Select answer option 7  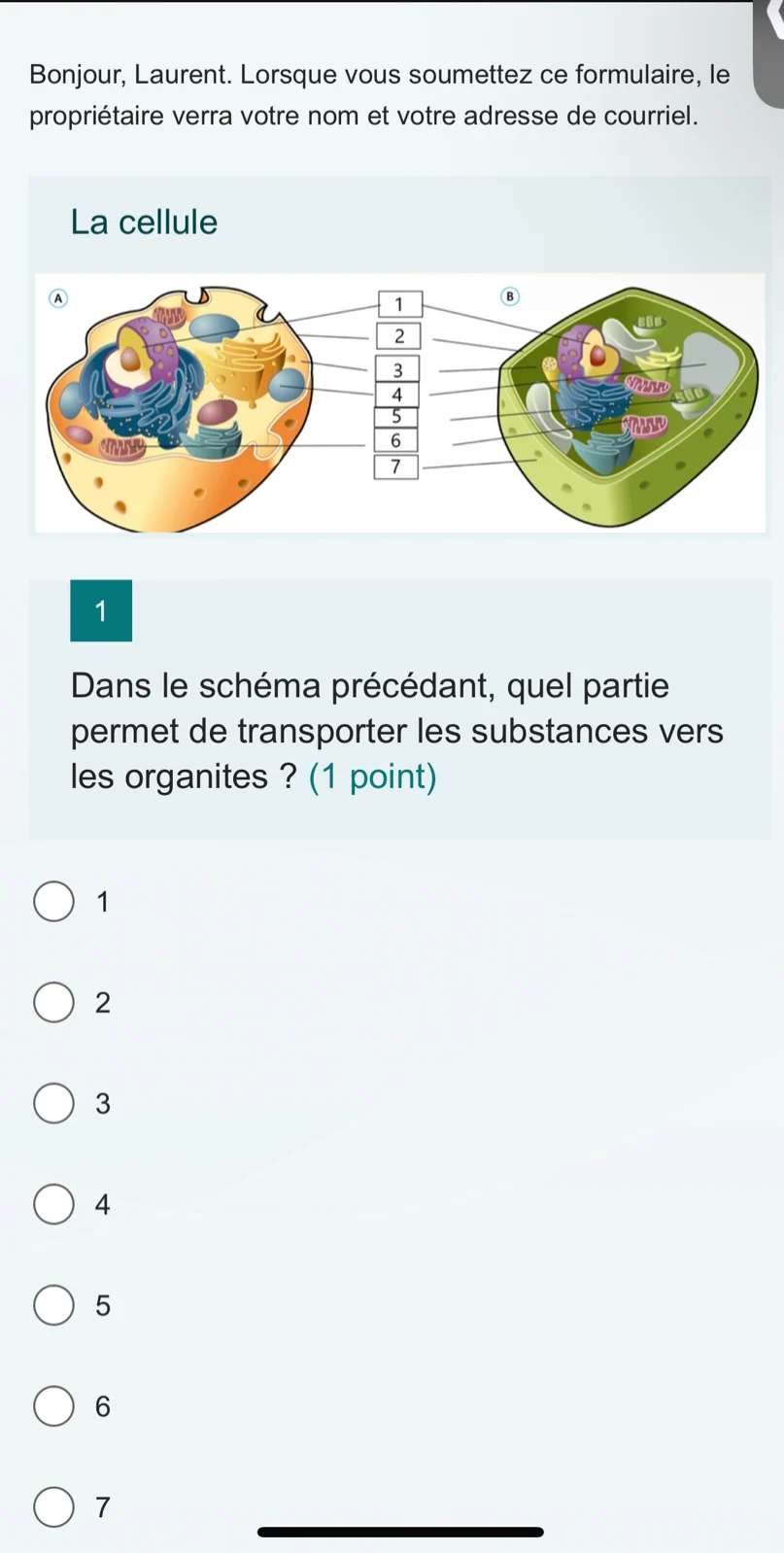tap(54, 1507)
